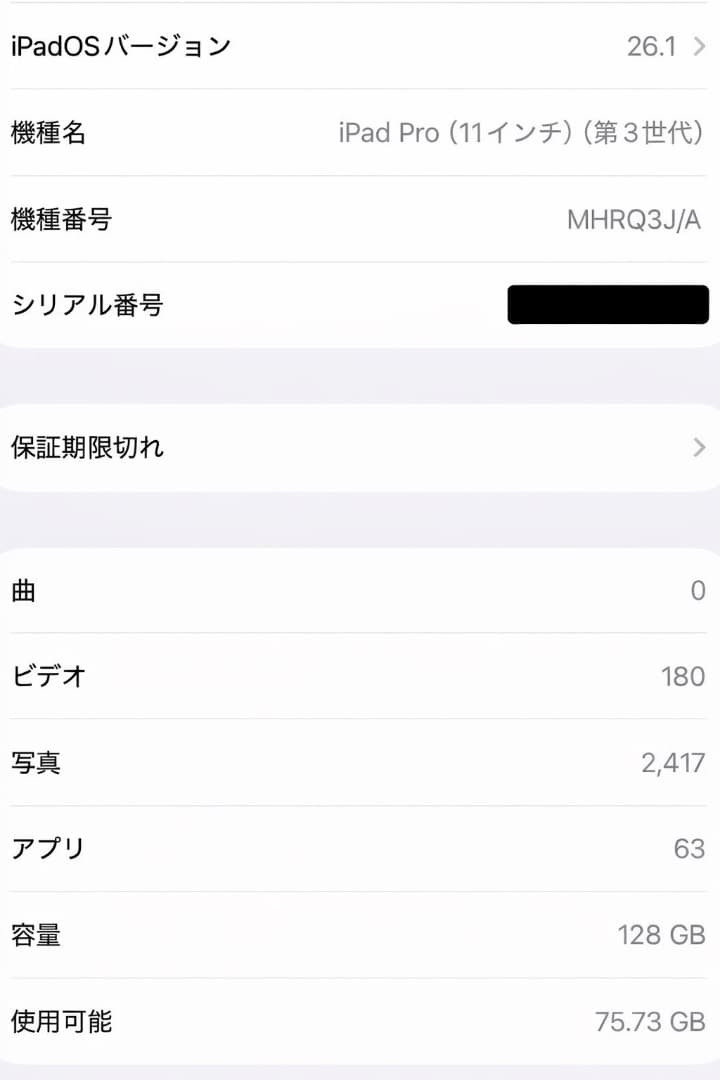Select the 機種名 row showing iPad Pro

(x=360, y=134)
